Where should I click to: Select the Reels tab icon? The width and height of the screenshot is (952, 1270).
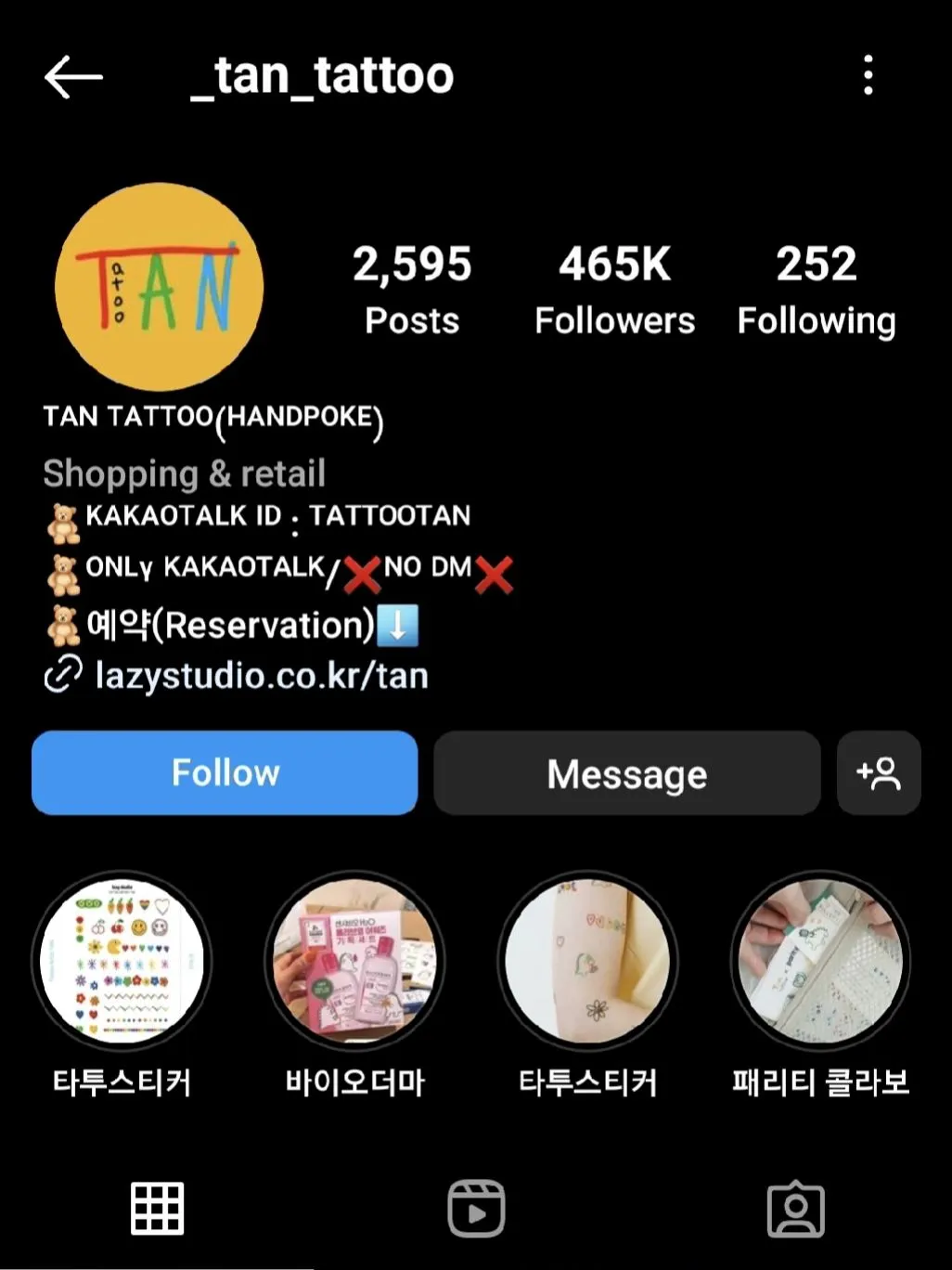tap(476, 1208)
